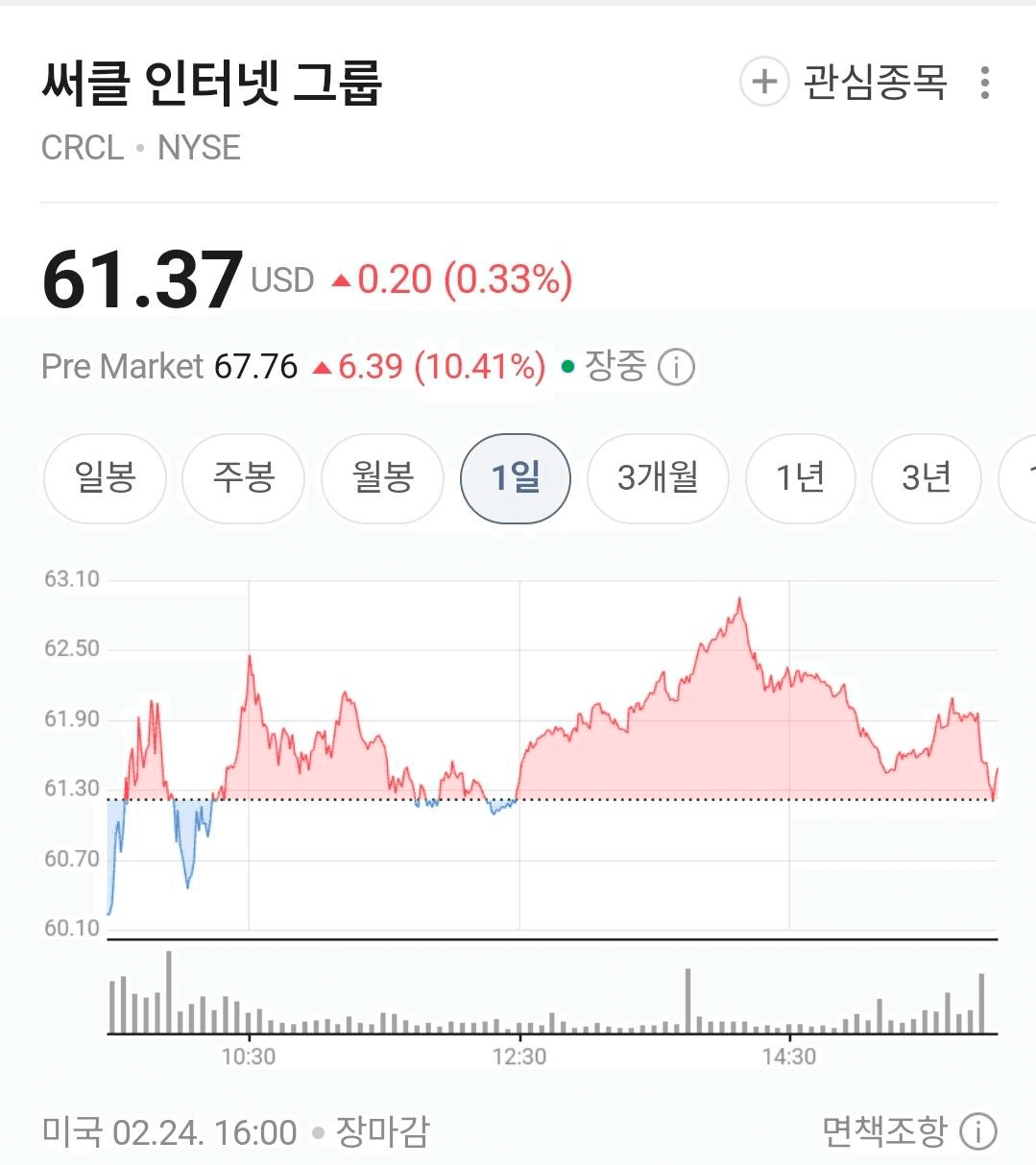Select the 1일 chart period

click(516, 477)
